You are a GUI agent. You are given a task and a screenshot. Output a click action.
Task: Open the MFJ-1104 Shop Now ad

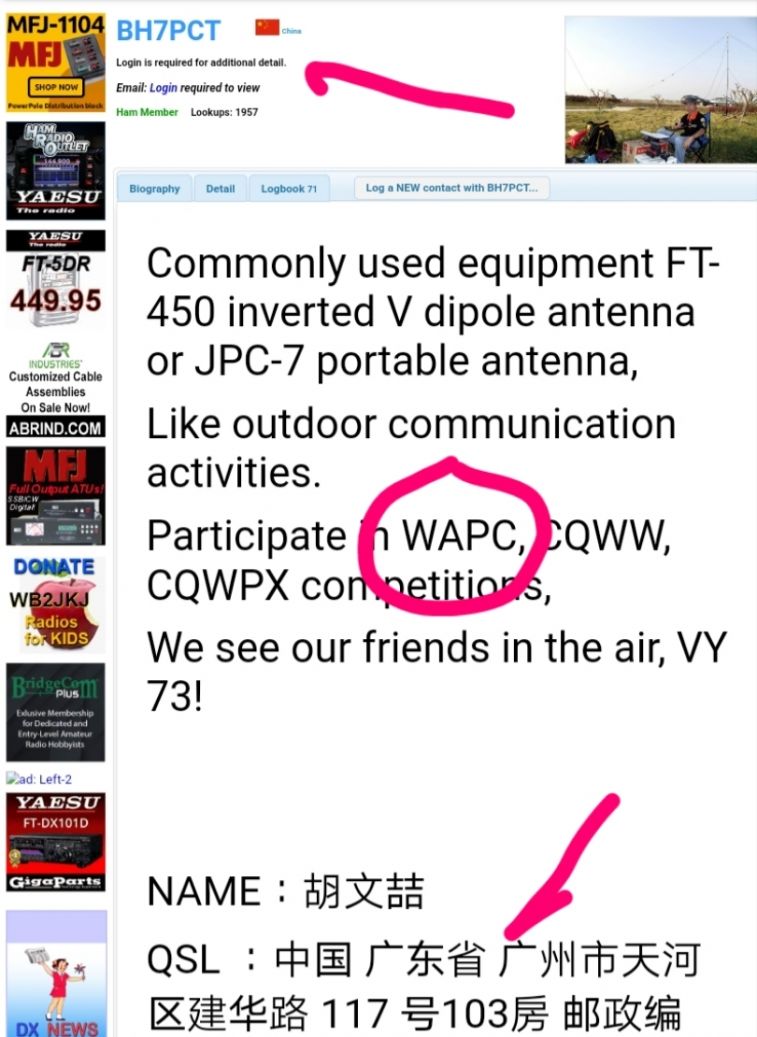pos(55,60)
